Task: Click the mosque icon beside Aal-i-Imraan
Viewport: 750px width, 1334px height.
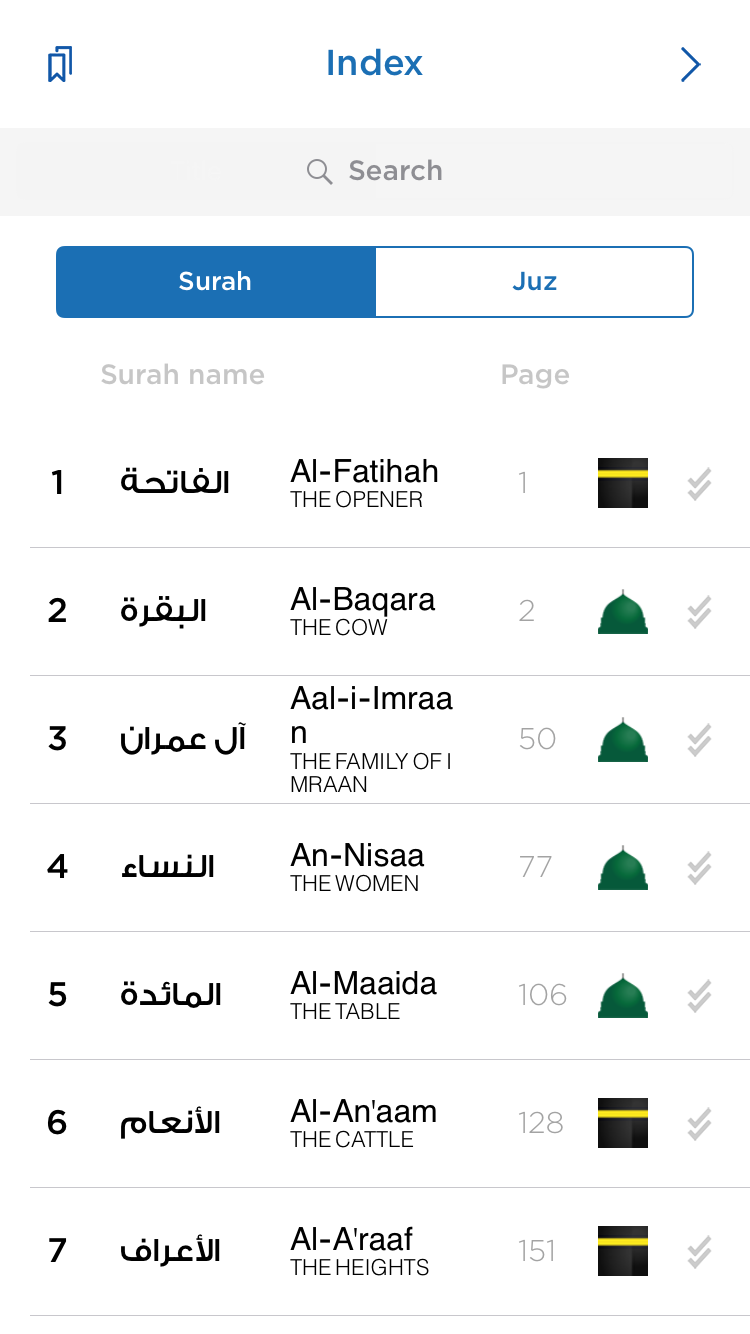Action: coord(622,739)
